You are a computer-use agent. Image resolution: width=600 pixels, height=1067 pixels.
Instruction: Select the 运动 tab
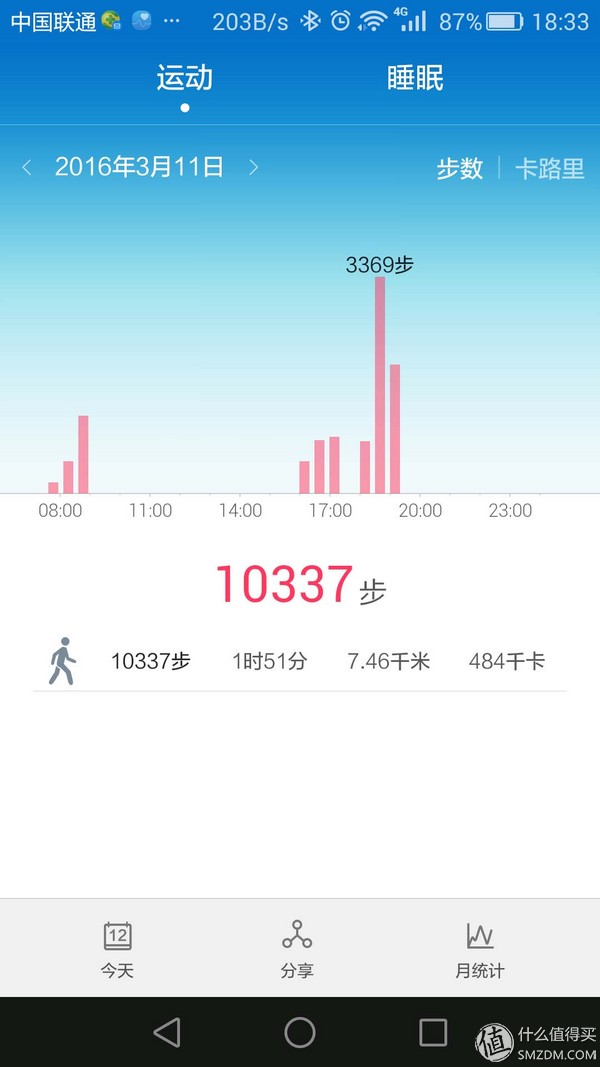(185, 79)
